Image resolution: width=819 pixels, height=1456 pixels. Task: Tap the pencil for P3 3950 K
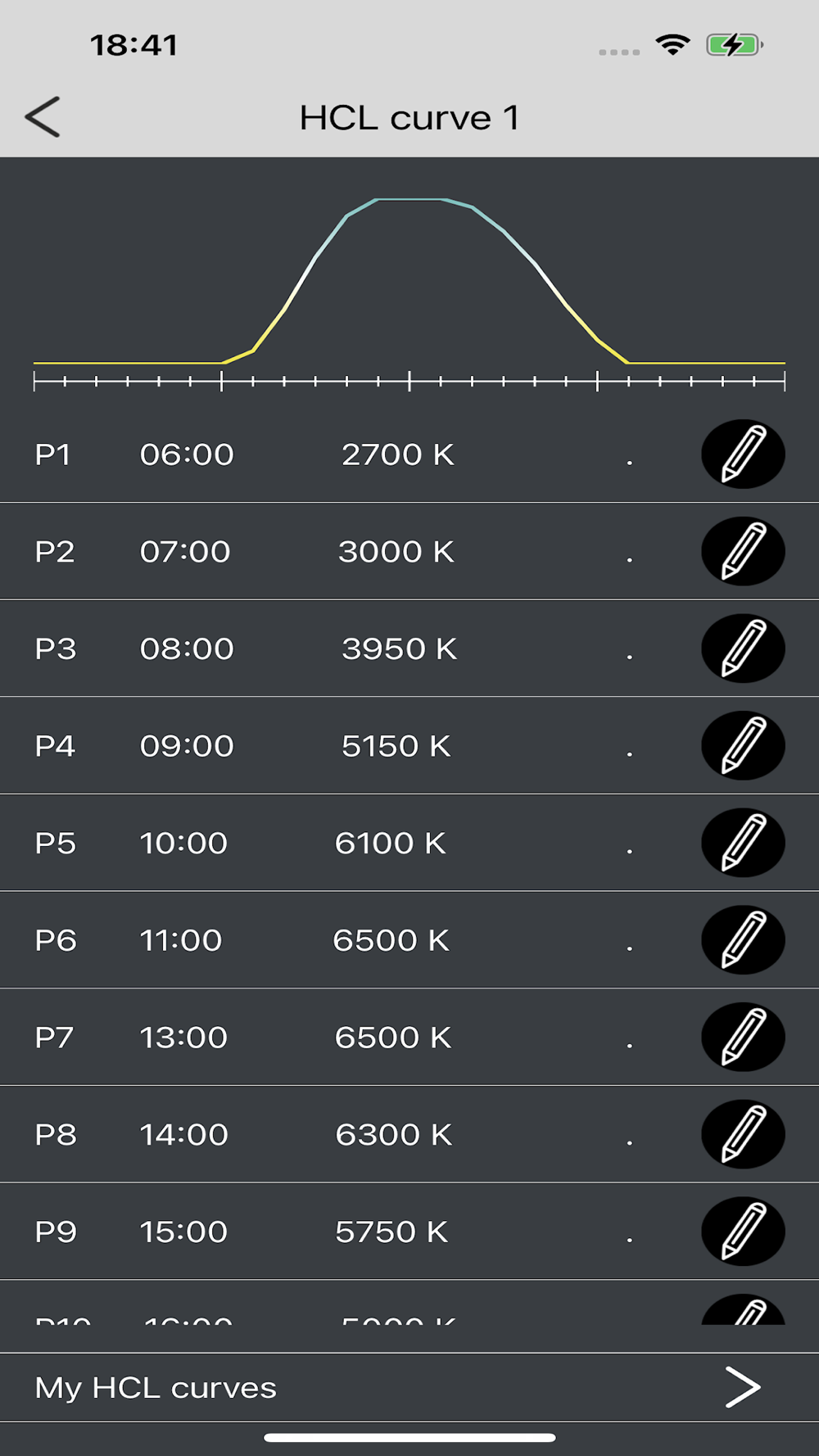pyautogui.click(x=743, y=649)
